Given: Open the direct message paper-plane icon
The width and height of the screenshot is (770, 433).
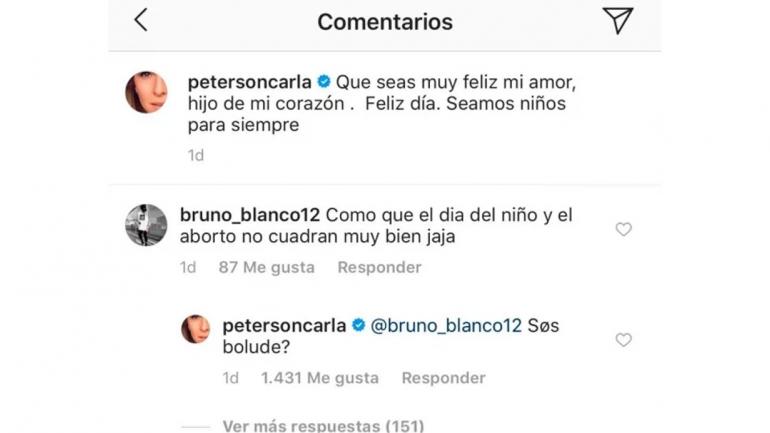Looking at the screenshot, I should click(x=617, y=20).
